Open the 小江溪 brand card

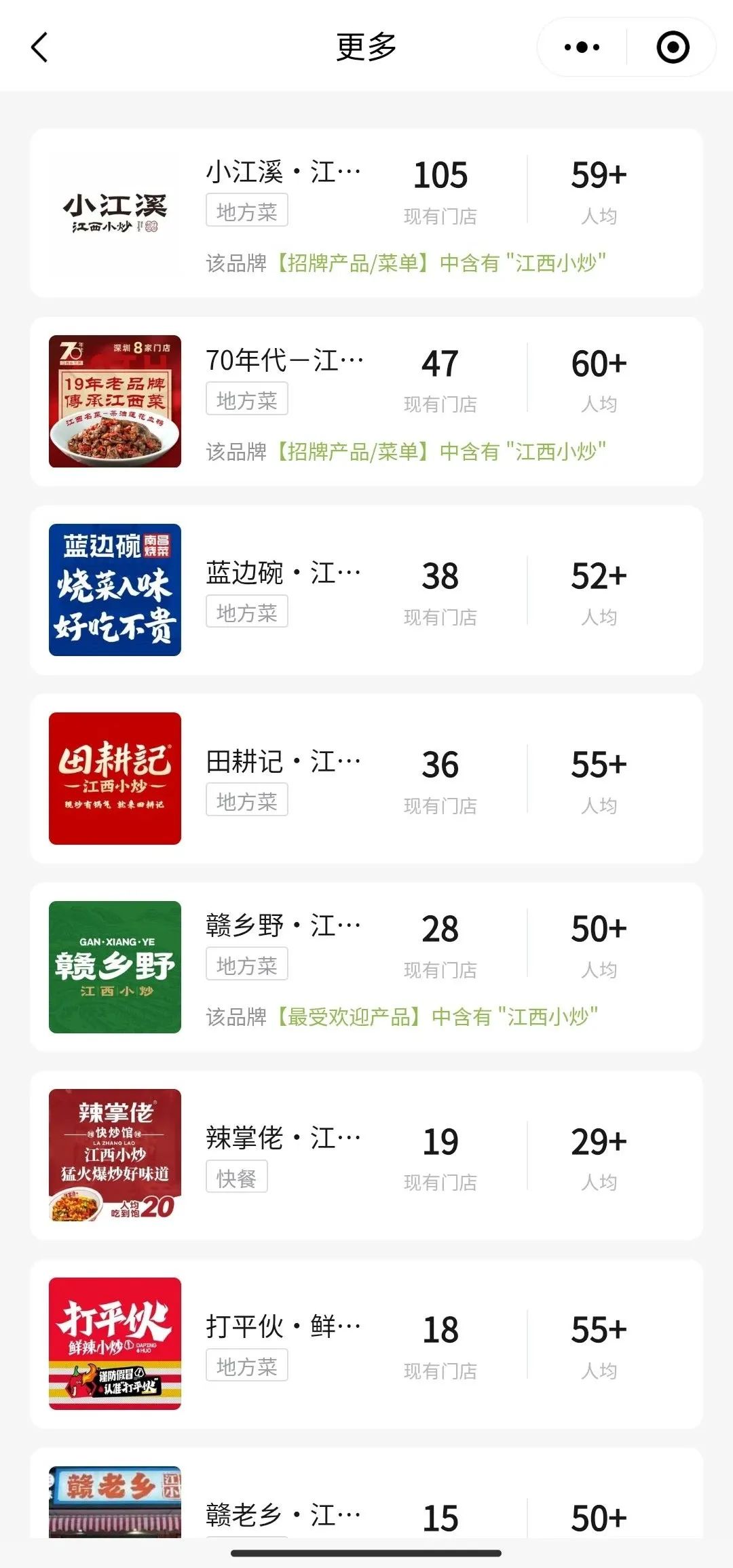(366, 213)
